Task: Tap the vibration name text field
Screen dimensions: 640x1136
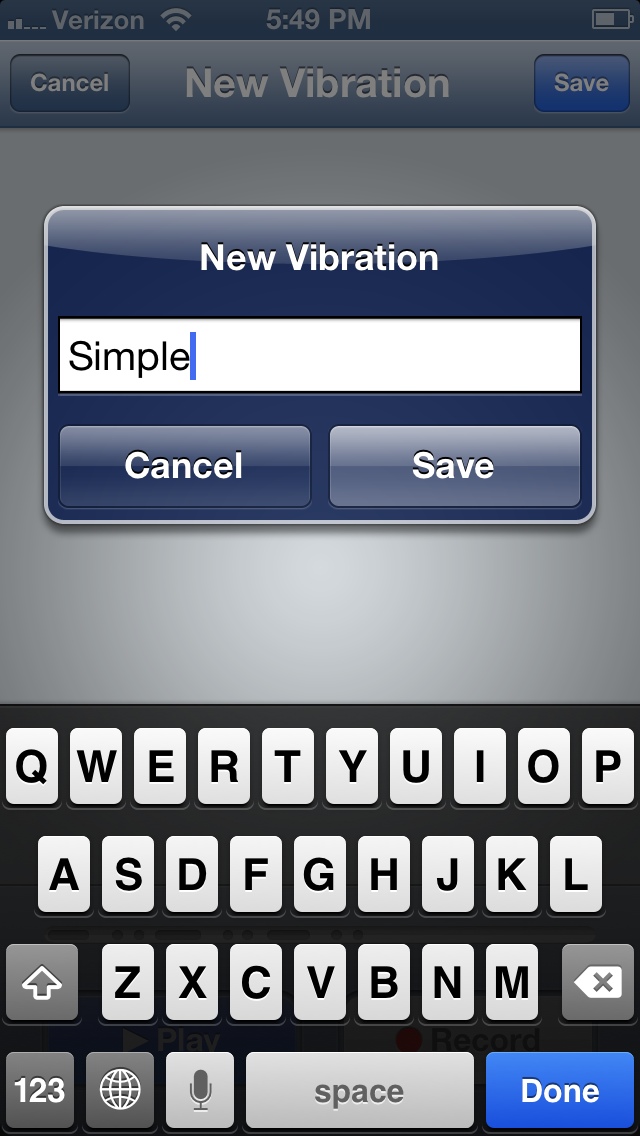Action: point(319,356)
